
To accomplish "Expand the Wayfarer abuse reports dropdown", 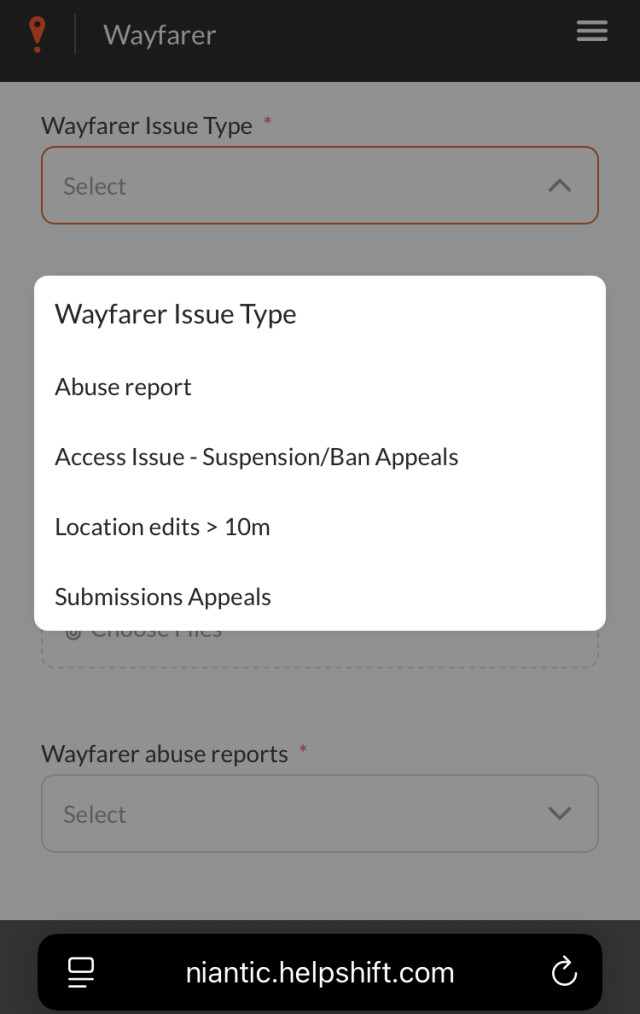I will (x=320, y=814).
